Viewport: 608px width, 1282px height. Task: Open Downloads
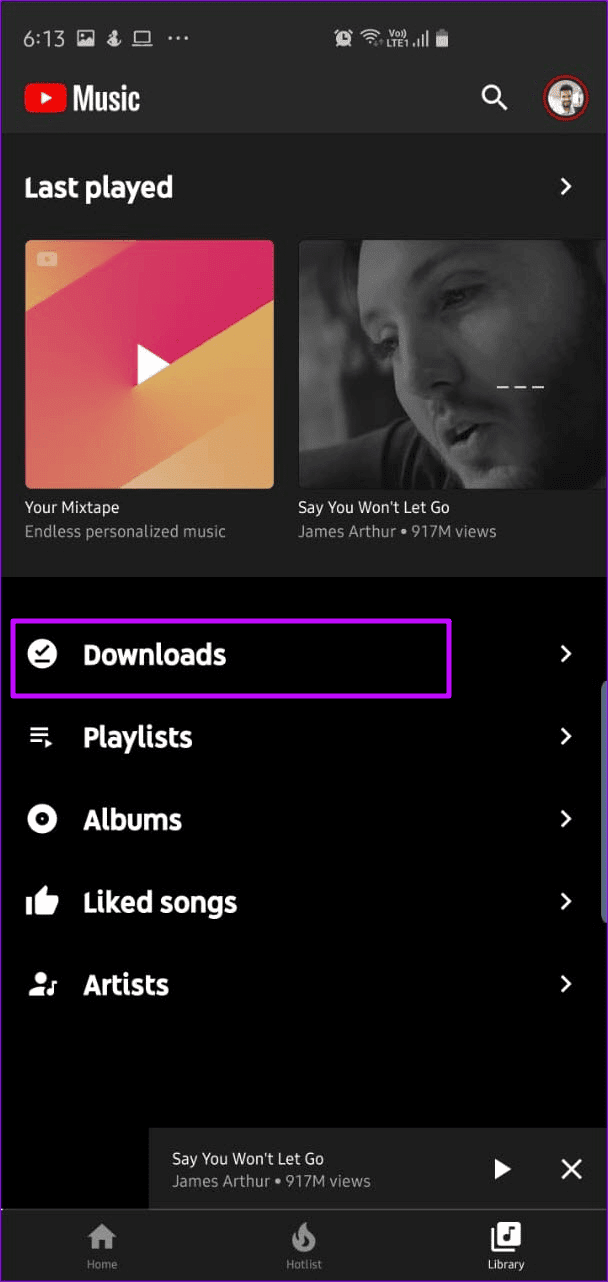coord(304,655)
